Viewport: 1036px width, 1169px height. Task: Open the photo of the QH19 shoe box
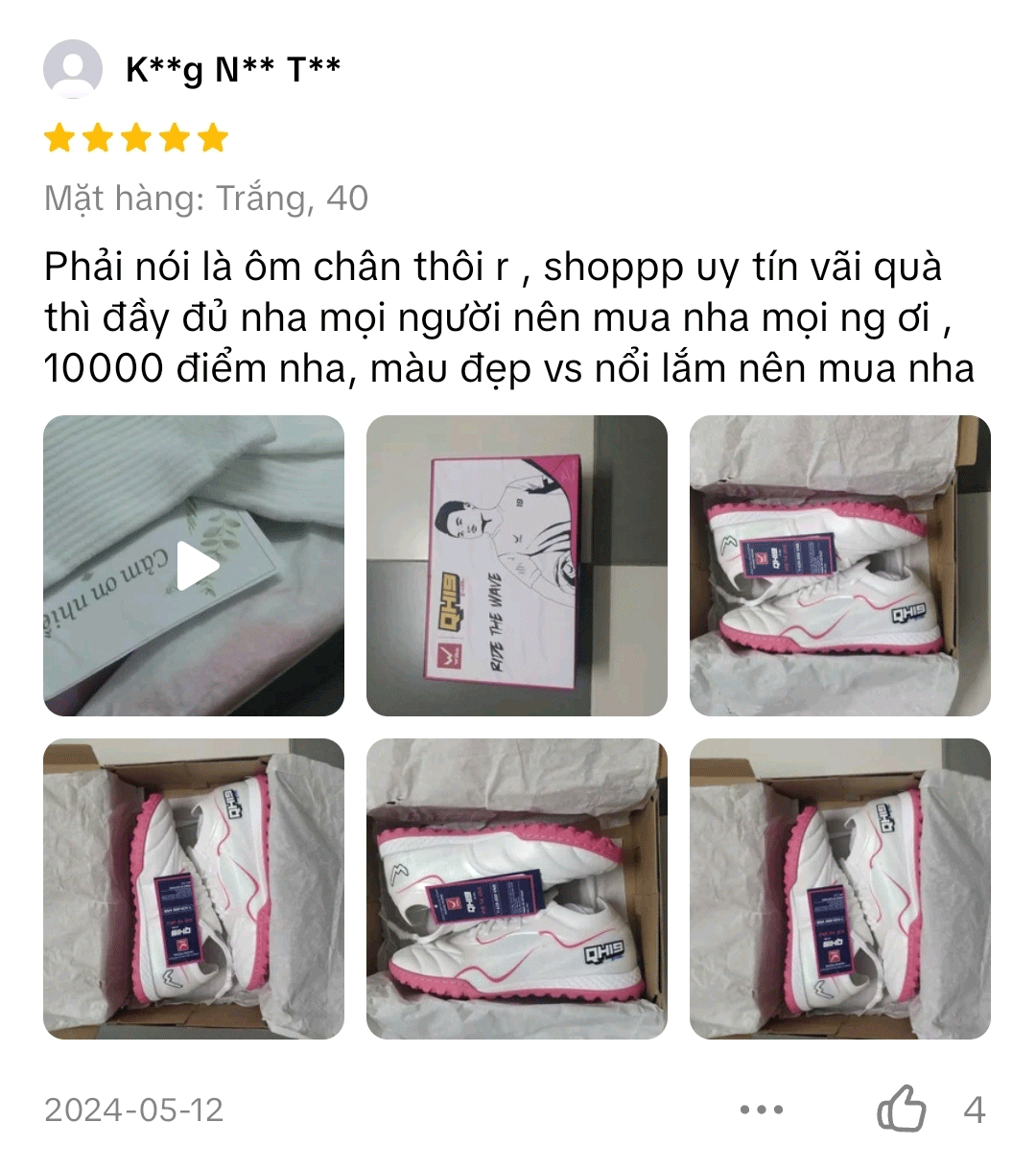(516, 566)
